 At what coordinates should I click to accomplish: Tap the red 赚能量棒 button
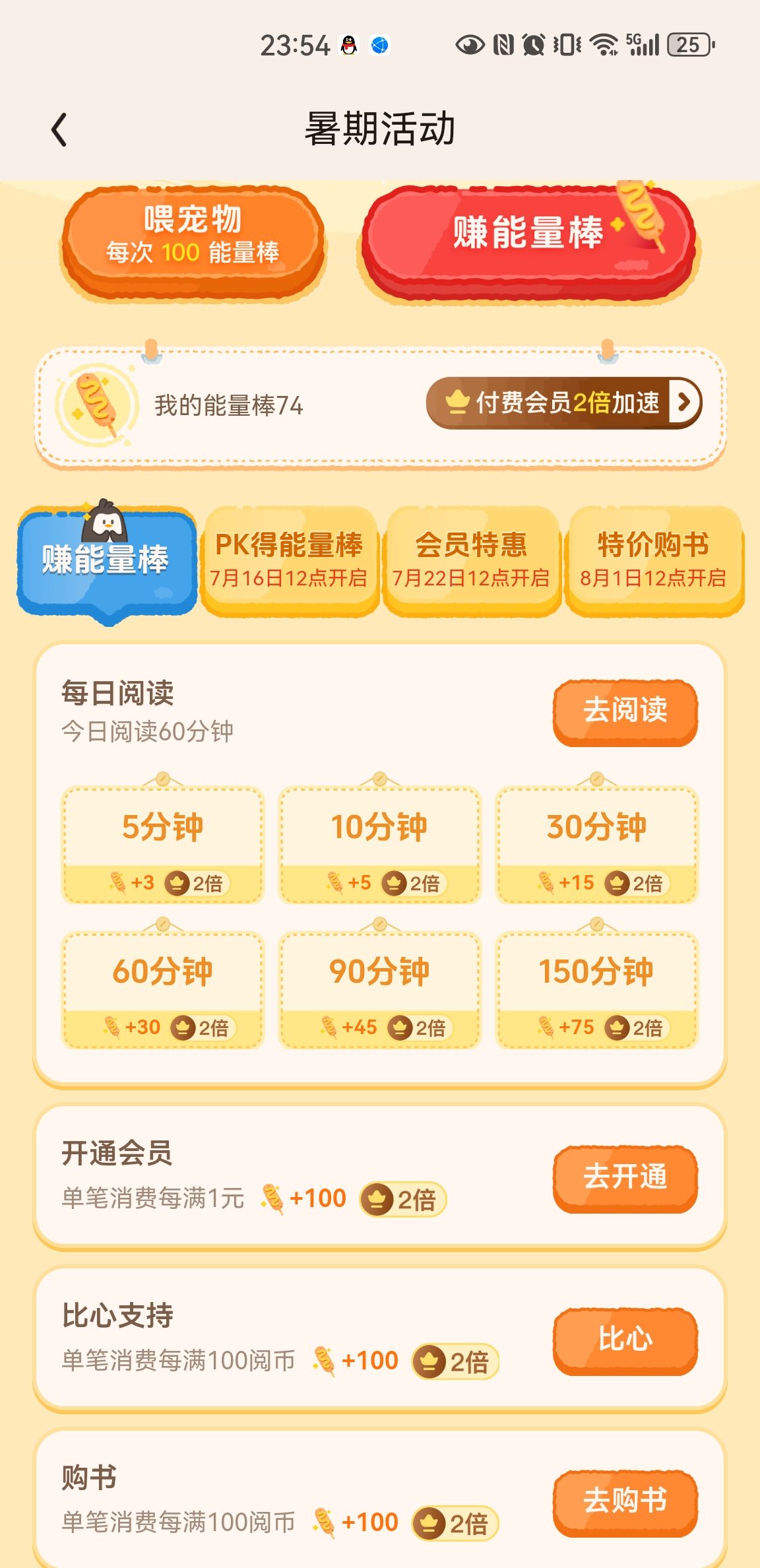(528, 242)
